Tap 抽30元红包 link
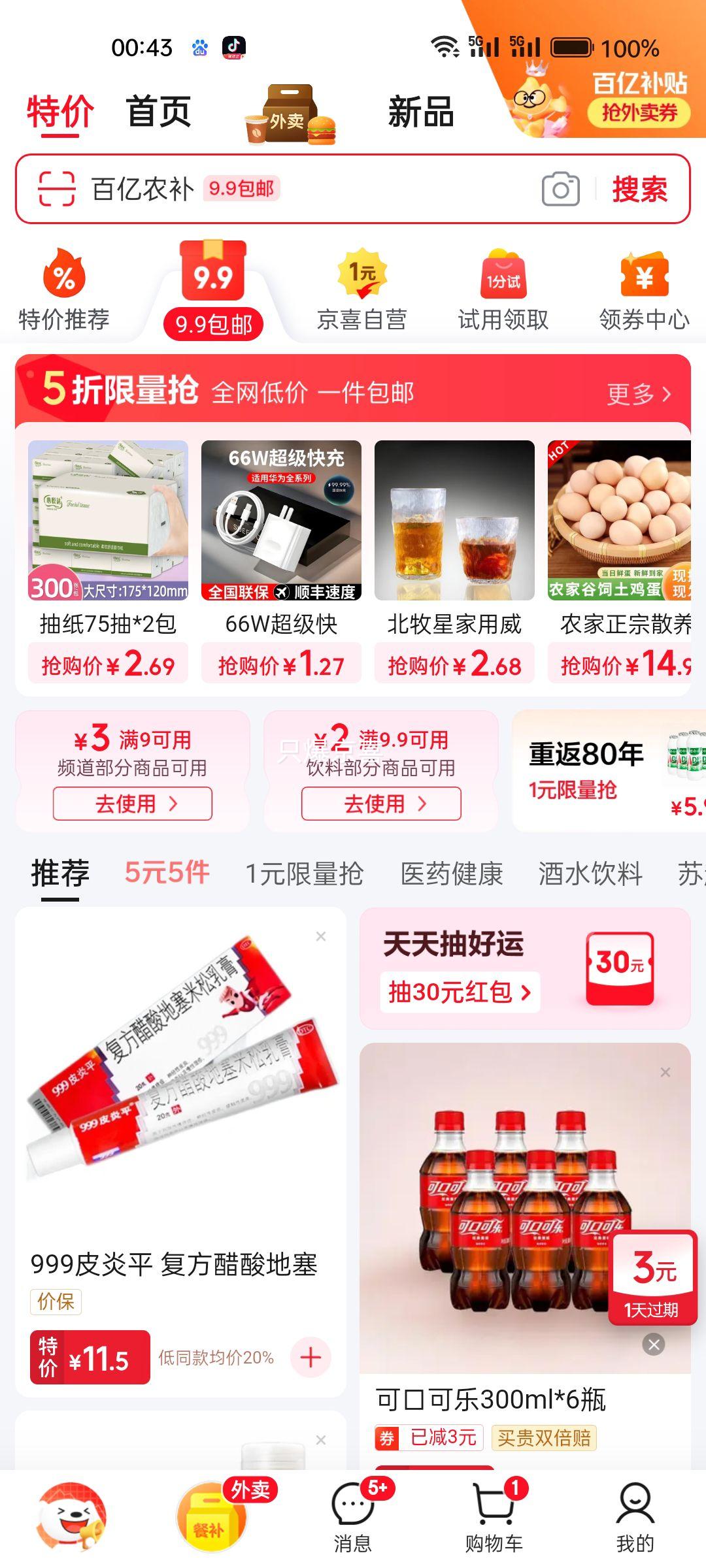This screenshot has width=706, height=1568. click(x=460, y=992)
